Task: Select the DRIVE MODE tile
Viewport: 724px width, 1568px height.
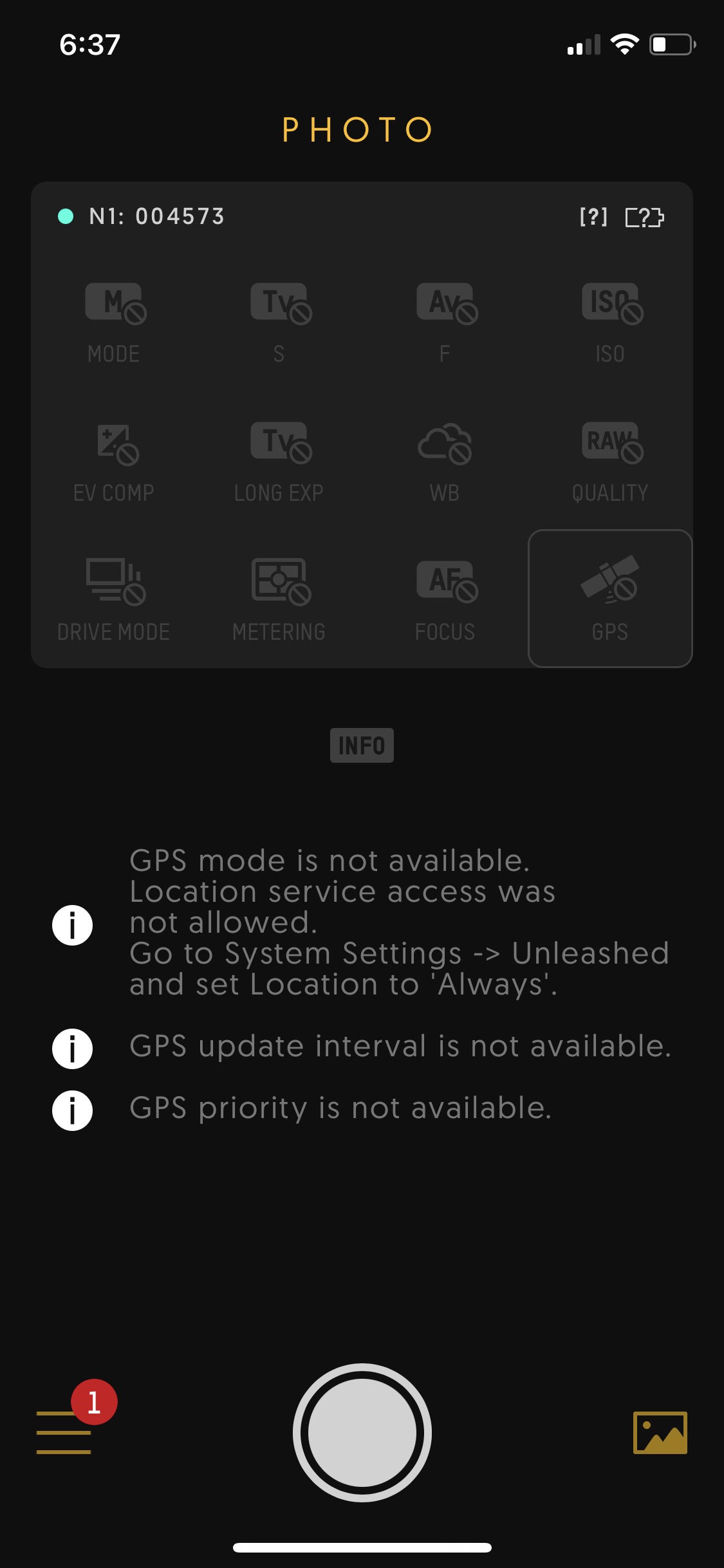Action: [114, 599]
